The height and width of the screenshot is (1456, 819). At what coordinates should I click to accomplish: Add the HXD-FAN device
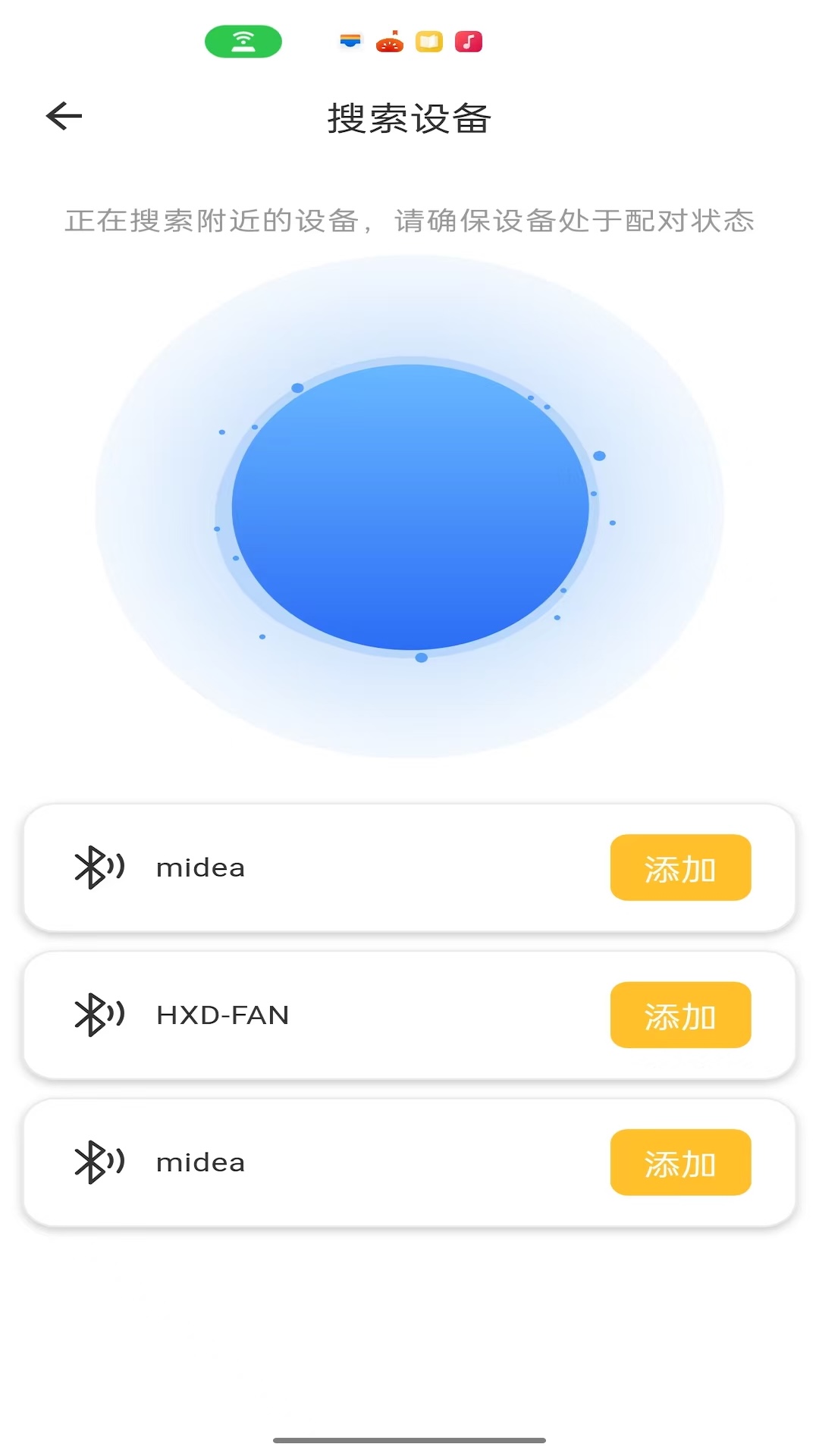[680, 1015]
